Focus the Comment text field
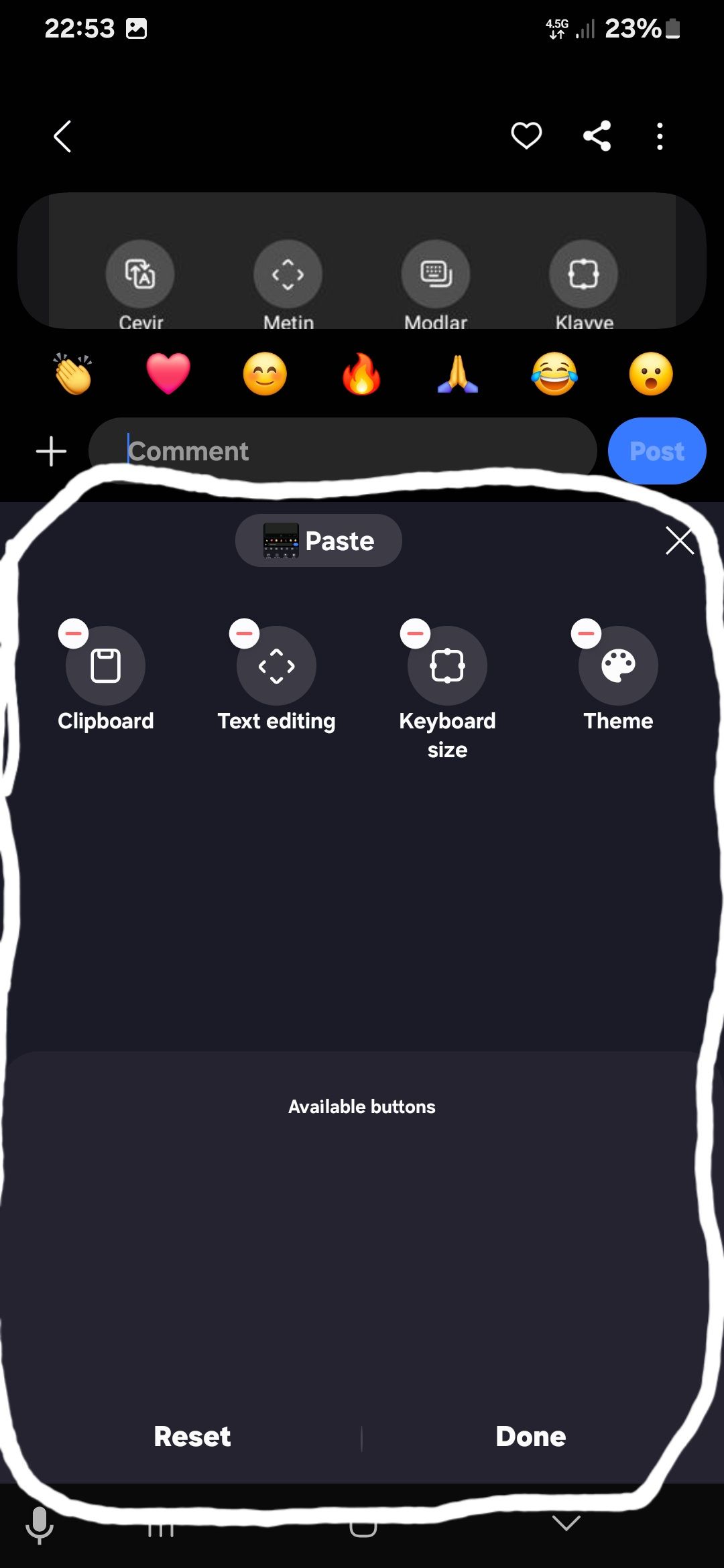 [342, 451]
